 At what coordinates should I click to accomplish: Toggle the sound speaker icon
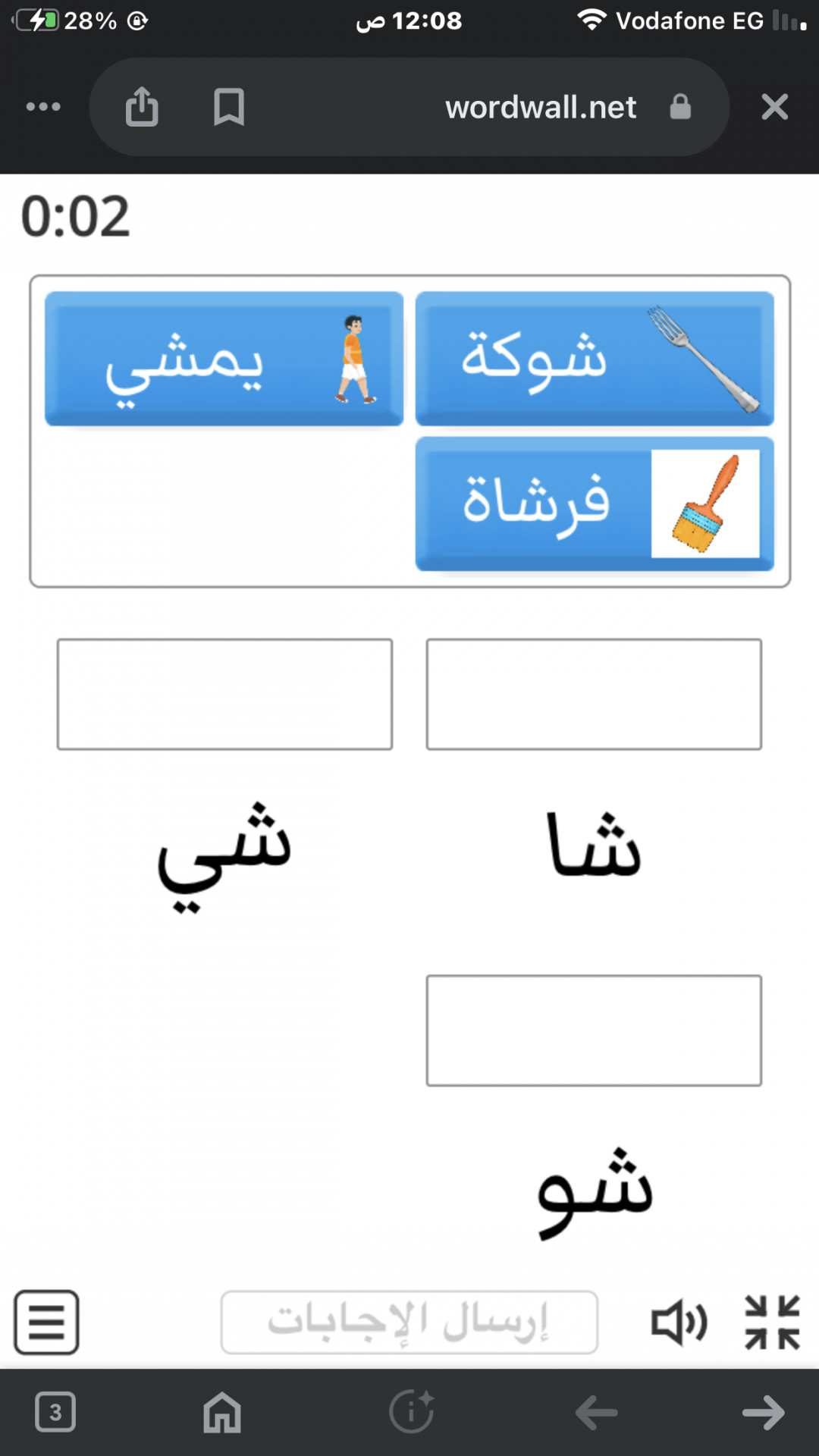(x=679, y=1323)
